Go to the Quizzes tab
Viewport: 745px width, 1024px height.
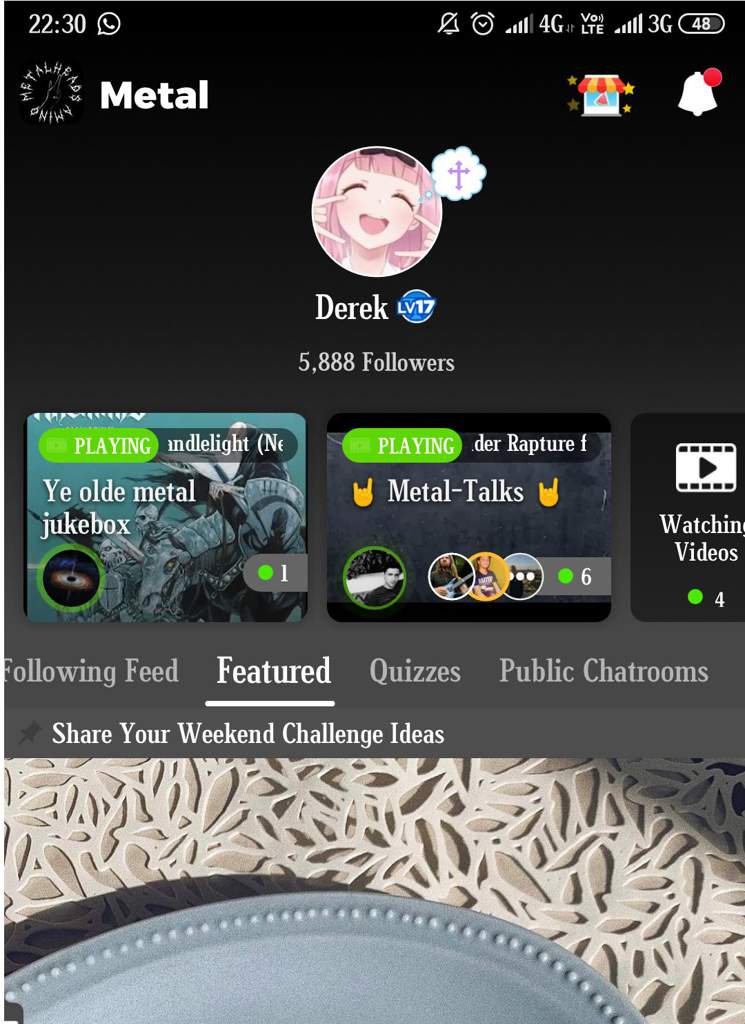point(415,671)
